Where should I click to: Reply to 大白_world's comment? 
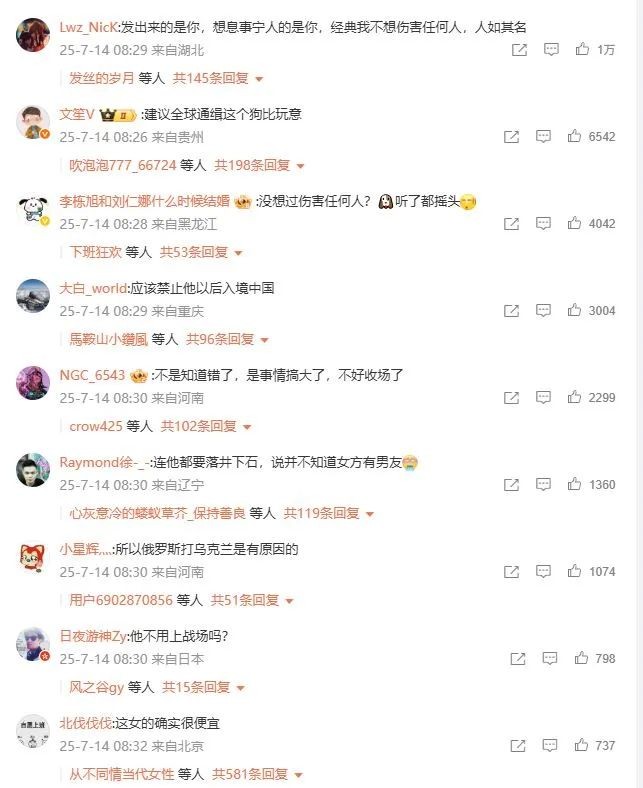point(543,310)
